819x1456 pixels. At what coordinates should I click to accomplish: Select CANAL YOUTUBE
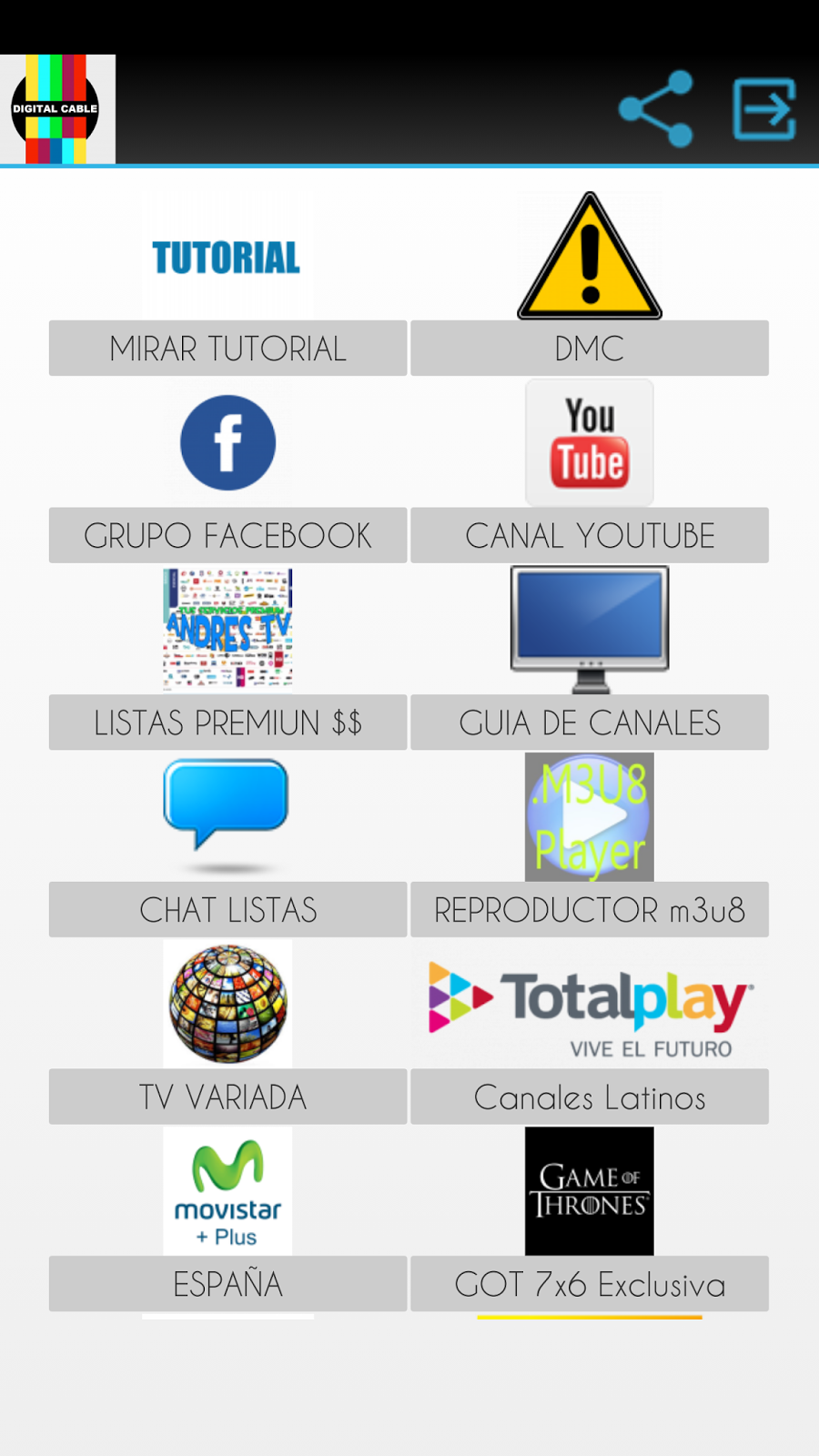click(x=590, y=536)
